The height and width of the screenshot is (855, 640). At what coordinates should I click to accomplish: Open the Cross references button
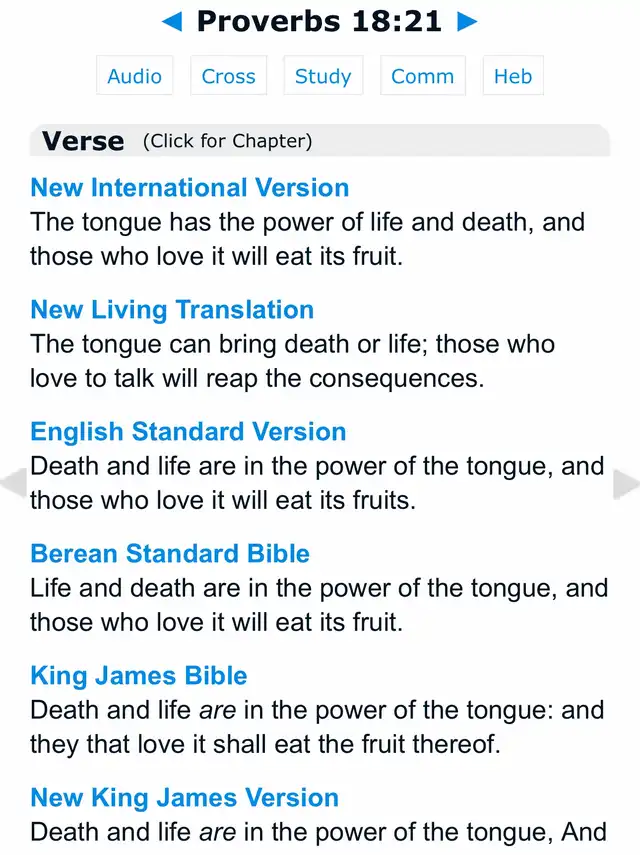[228, 76]
